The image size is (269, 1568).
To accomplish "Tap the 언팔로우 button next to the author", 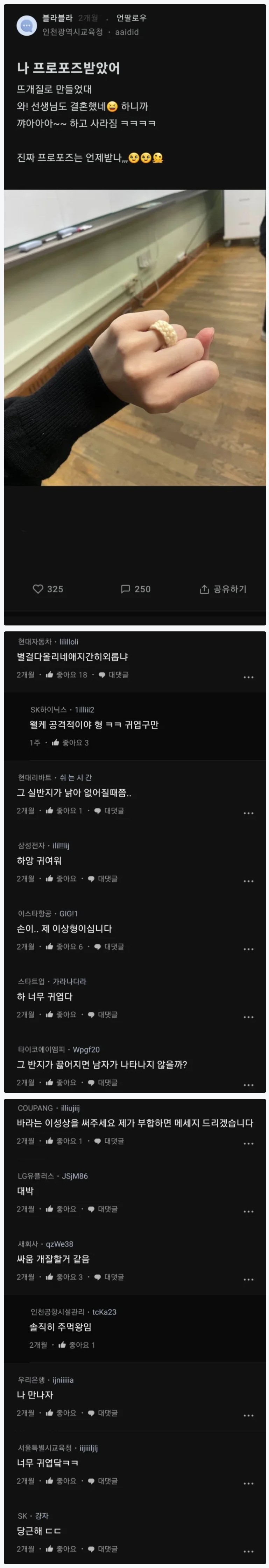I will (x=131, y=18).
